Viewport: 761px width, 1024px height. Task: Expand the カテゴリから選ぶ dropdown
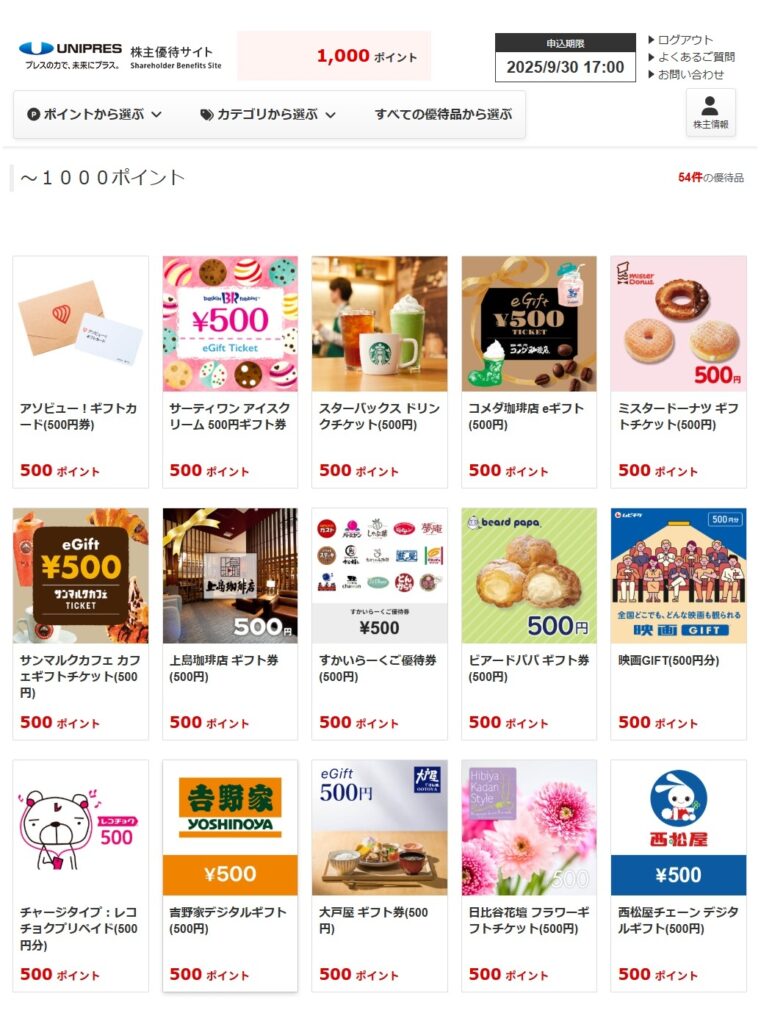pos(268,115)
